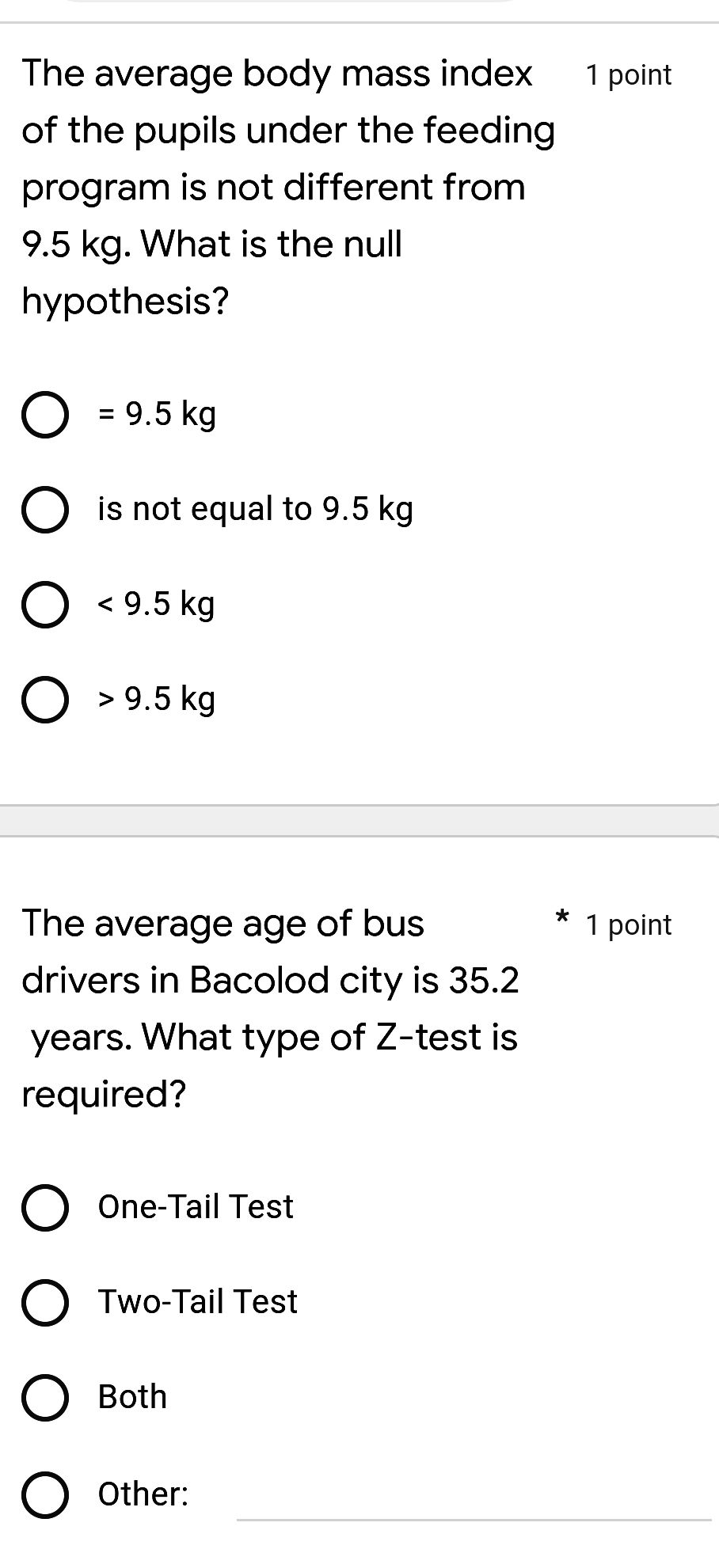719x1568 pixels.
Task: Select the "Other:" radio button
Action: pos(44,1491)
